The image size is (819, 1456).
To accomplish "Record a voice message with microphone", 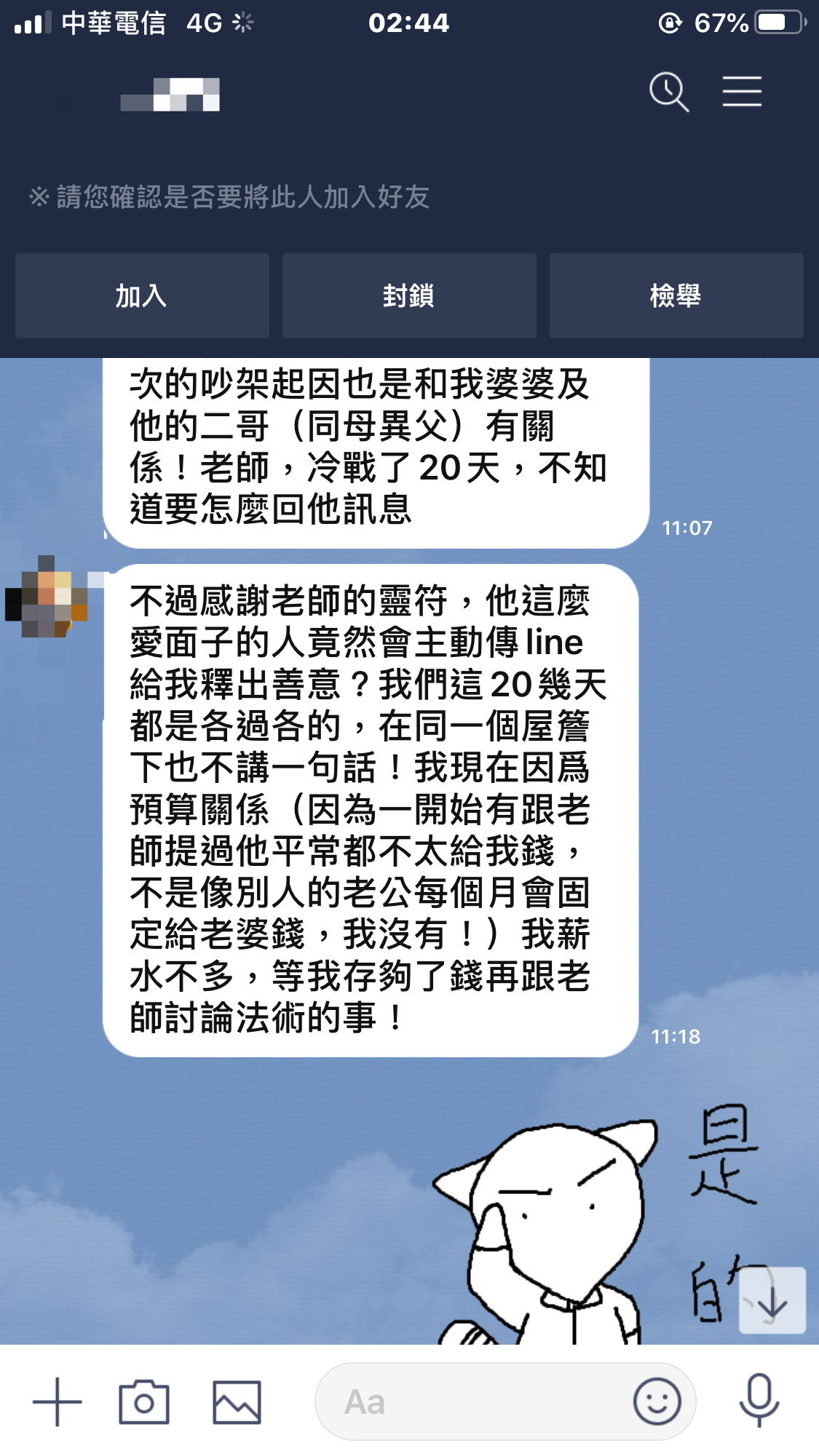I will click(759, 1401).
